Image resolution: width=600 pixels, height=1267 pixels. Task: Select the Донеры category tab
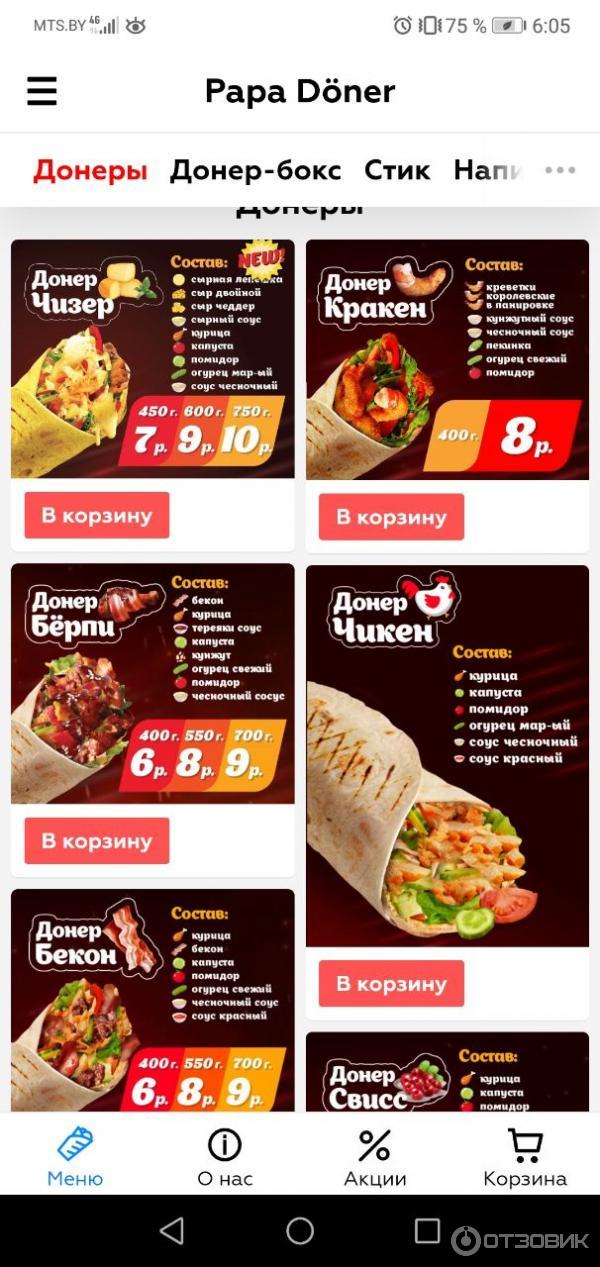90,170
